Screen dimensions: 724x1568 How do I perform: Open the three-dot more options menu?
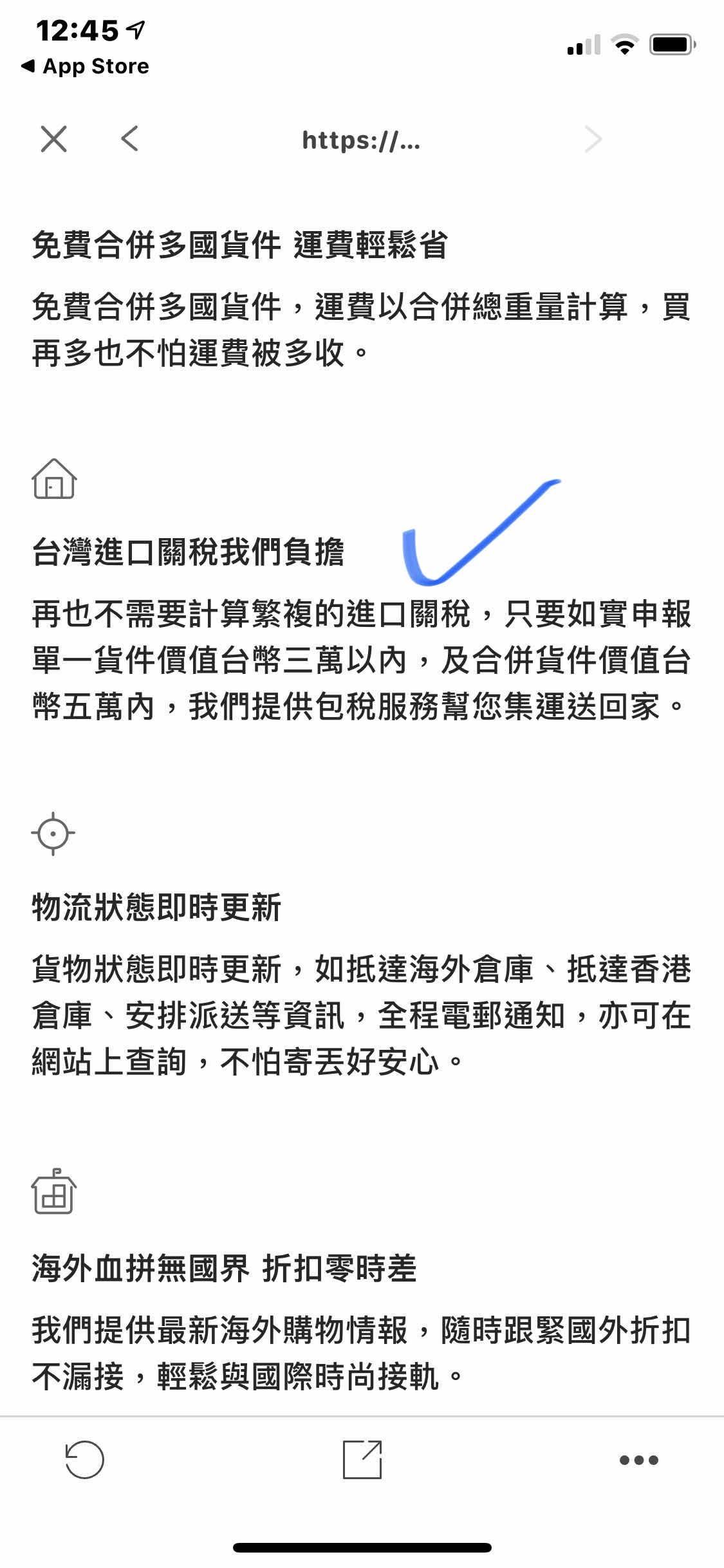coord(638,1460)
